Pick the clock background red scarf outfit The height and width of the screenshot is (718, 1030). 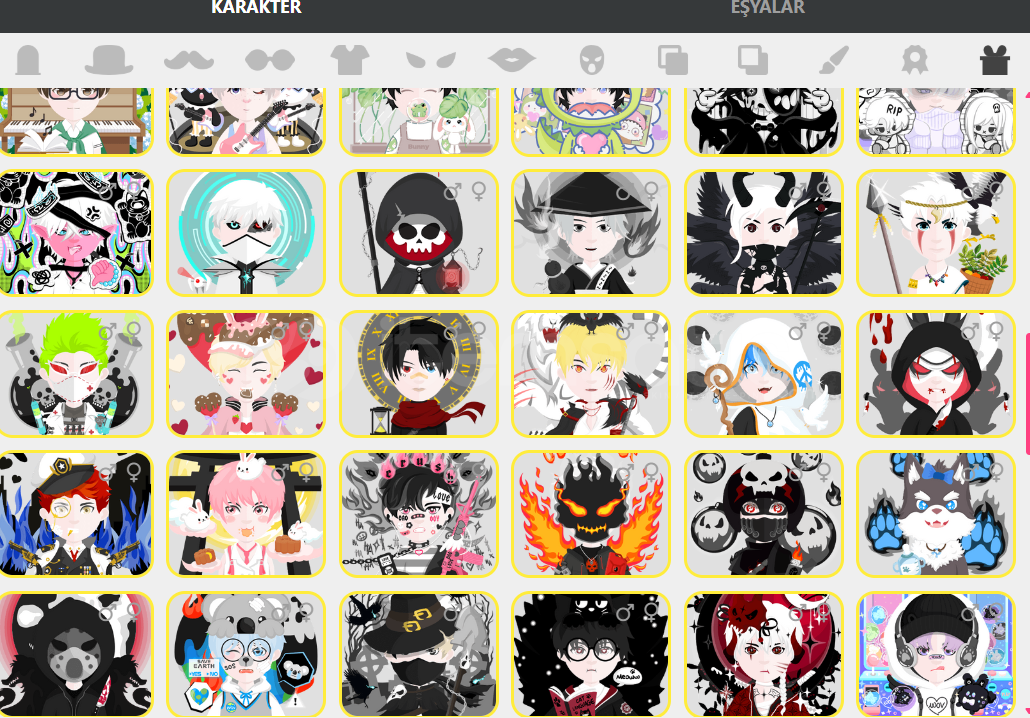point(420,374)
